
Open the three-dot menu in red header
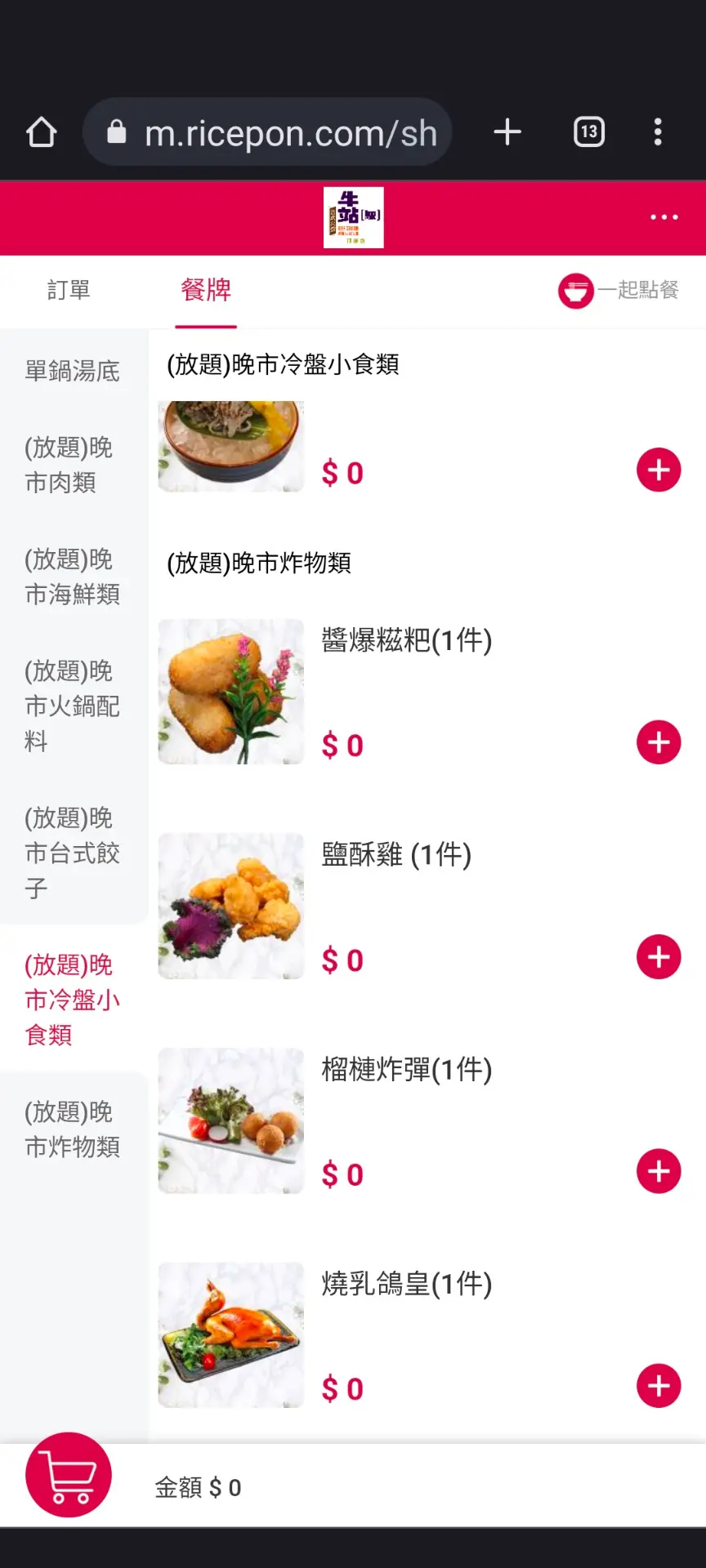tap(664, 217)
